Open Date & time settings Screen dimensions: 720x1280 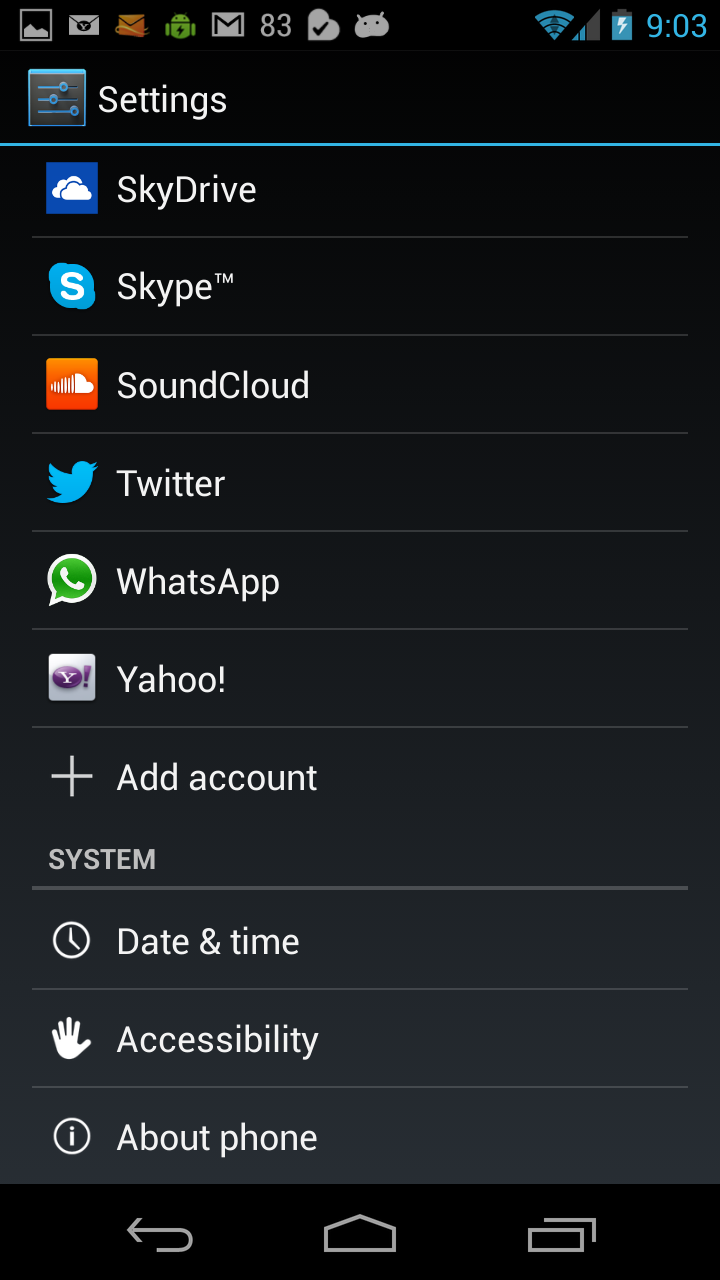360,941
